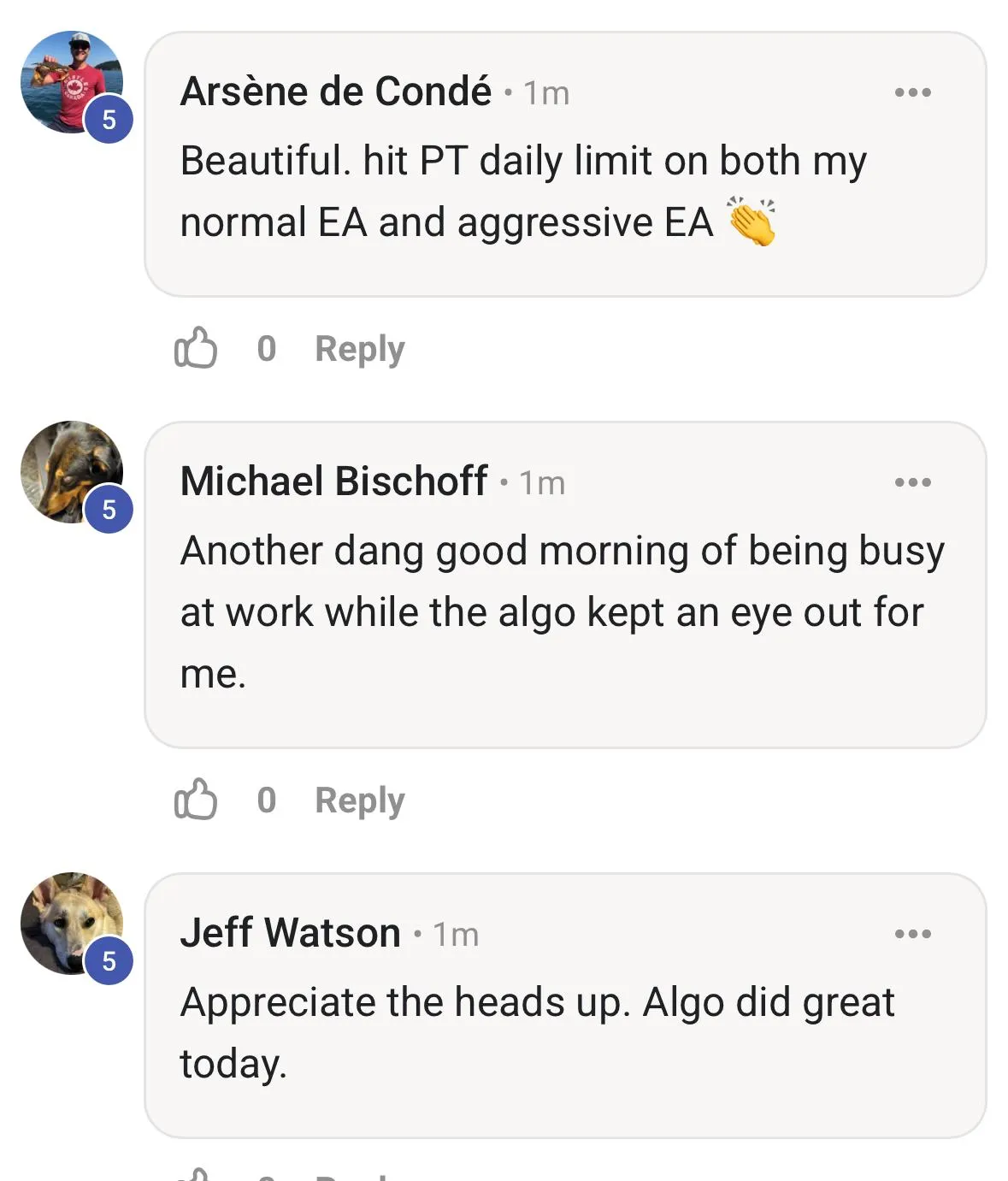Show more options for Jeff Watson's comment
Image resolution: width=1008 pixels, height=1181 pixels.
(912, 934)
